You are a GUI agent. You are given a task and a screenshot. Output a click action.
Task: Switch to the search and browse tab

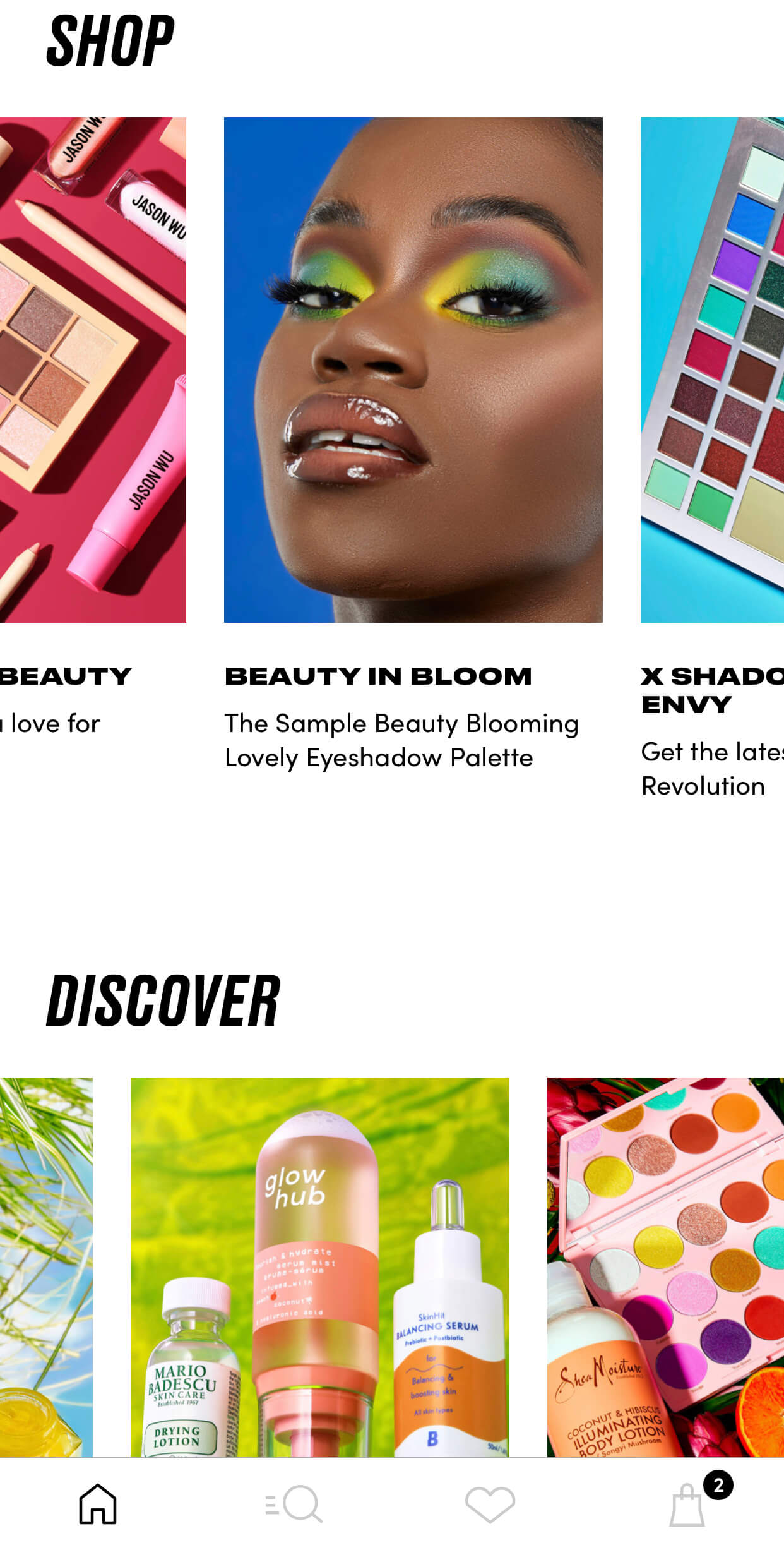point(294,1504)
